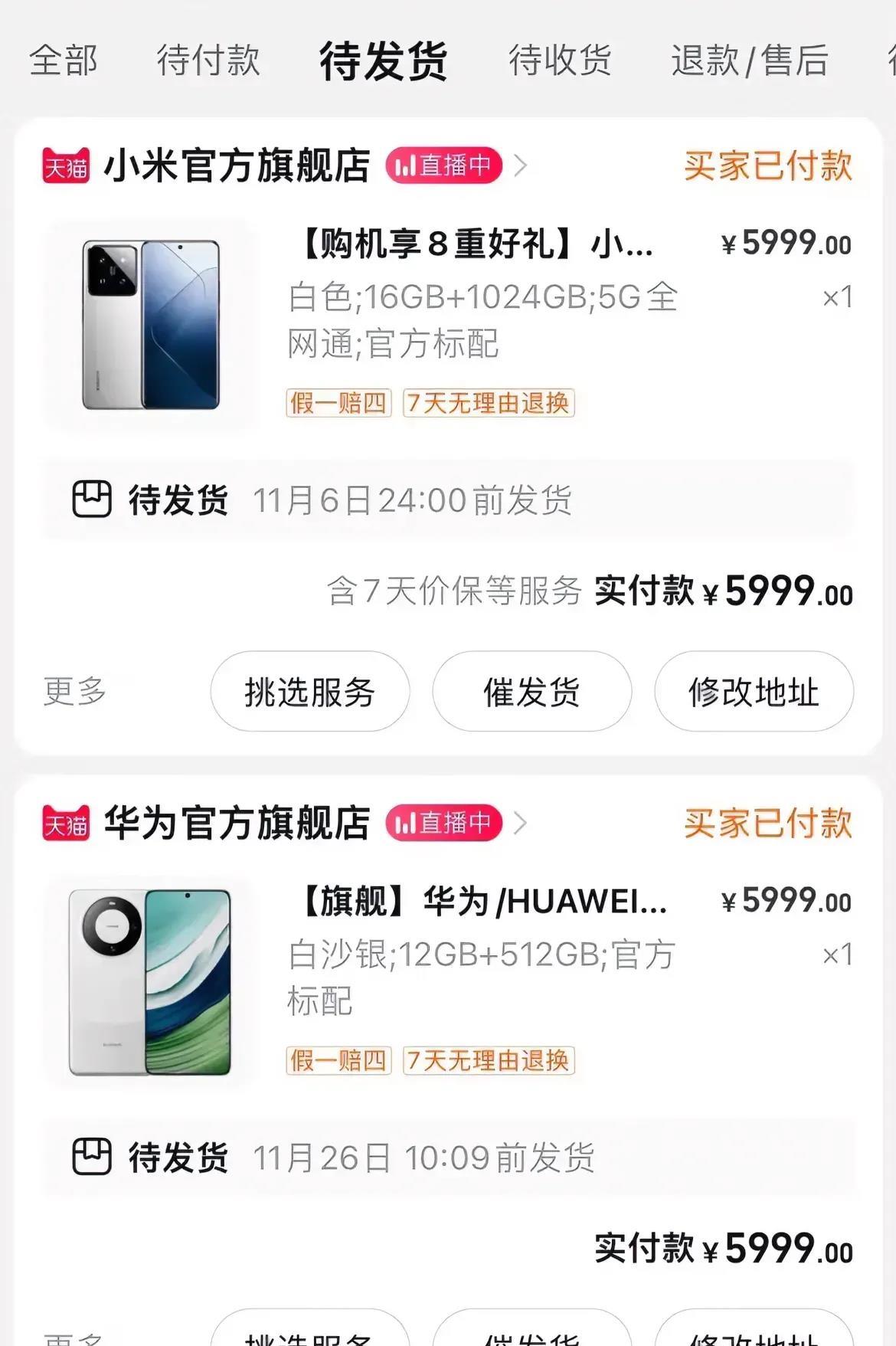The height and width of the screenshot is (1346, 896).
Task: Switch to the 待收货 tab
Action: [x=558, y=61]
